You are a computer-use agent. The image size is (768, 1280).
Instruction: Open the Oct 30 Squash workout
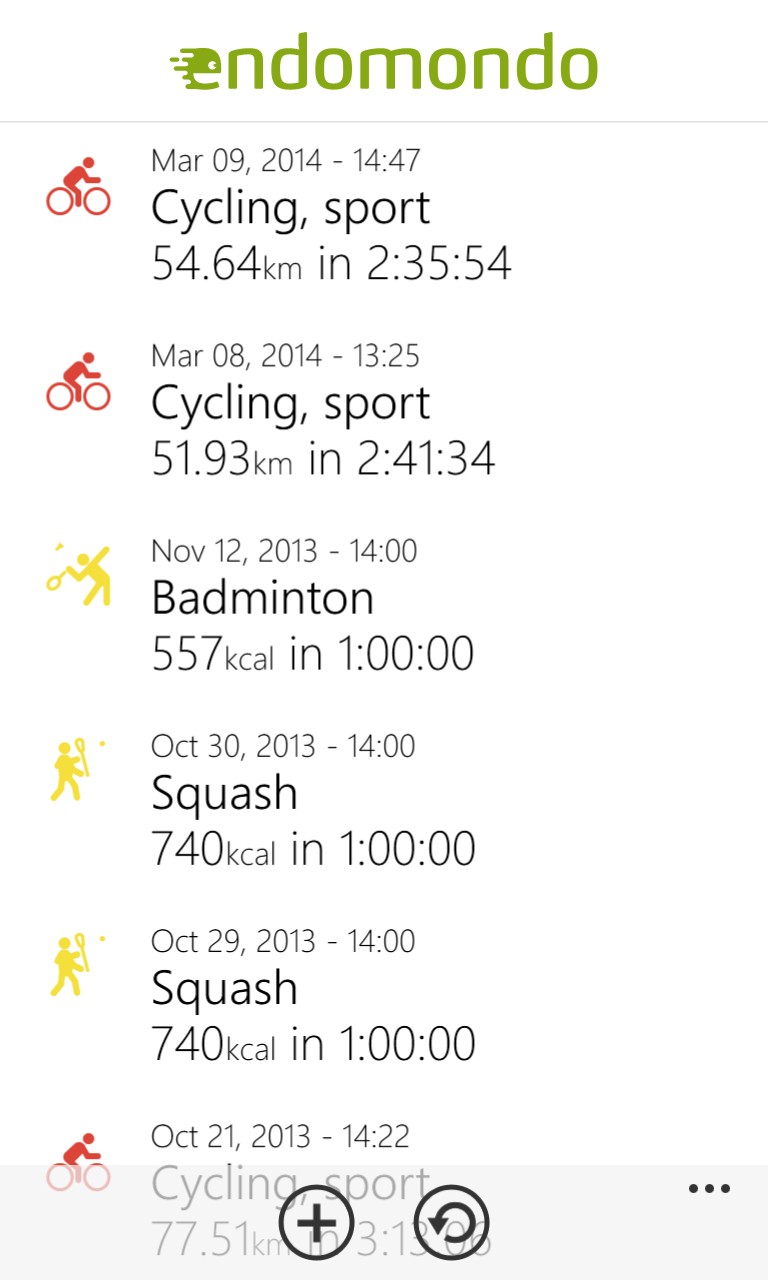click(x=384, y=801)
